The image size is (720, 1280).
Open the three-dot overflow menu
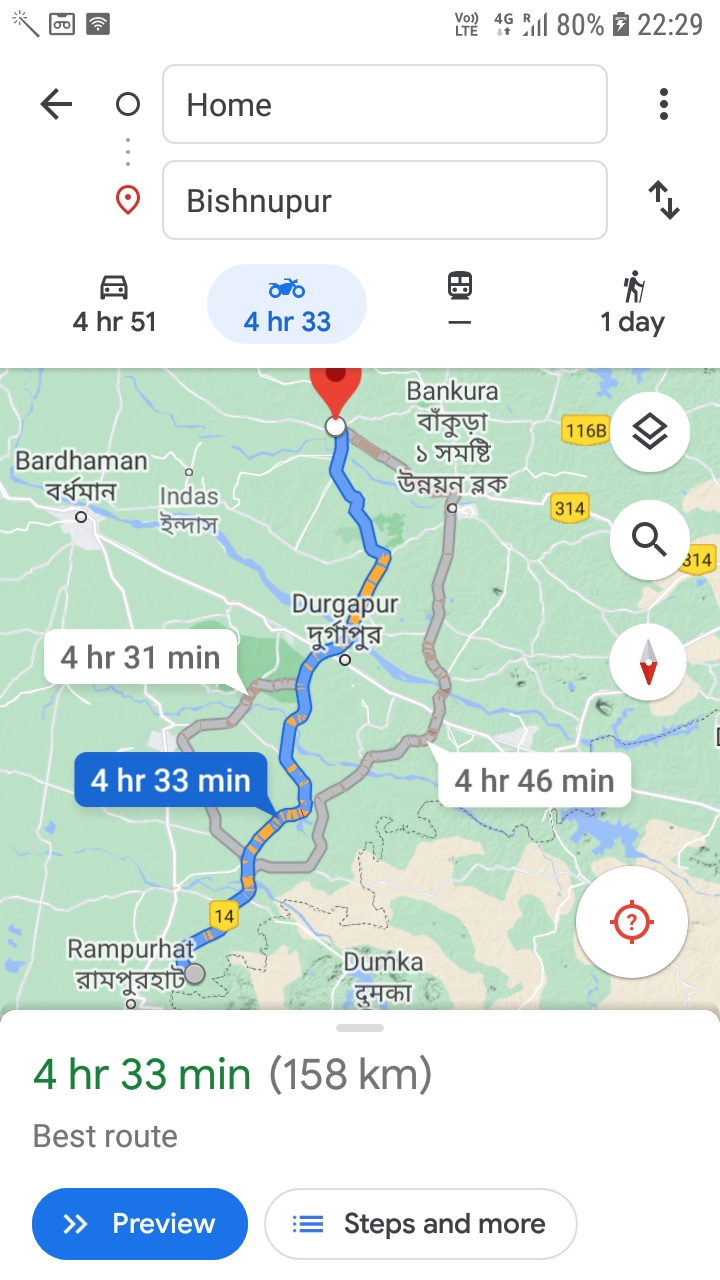tap(663, 104)
